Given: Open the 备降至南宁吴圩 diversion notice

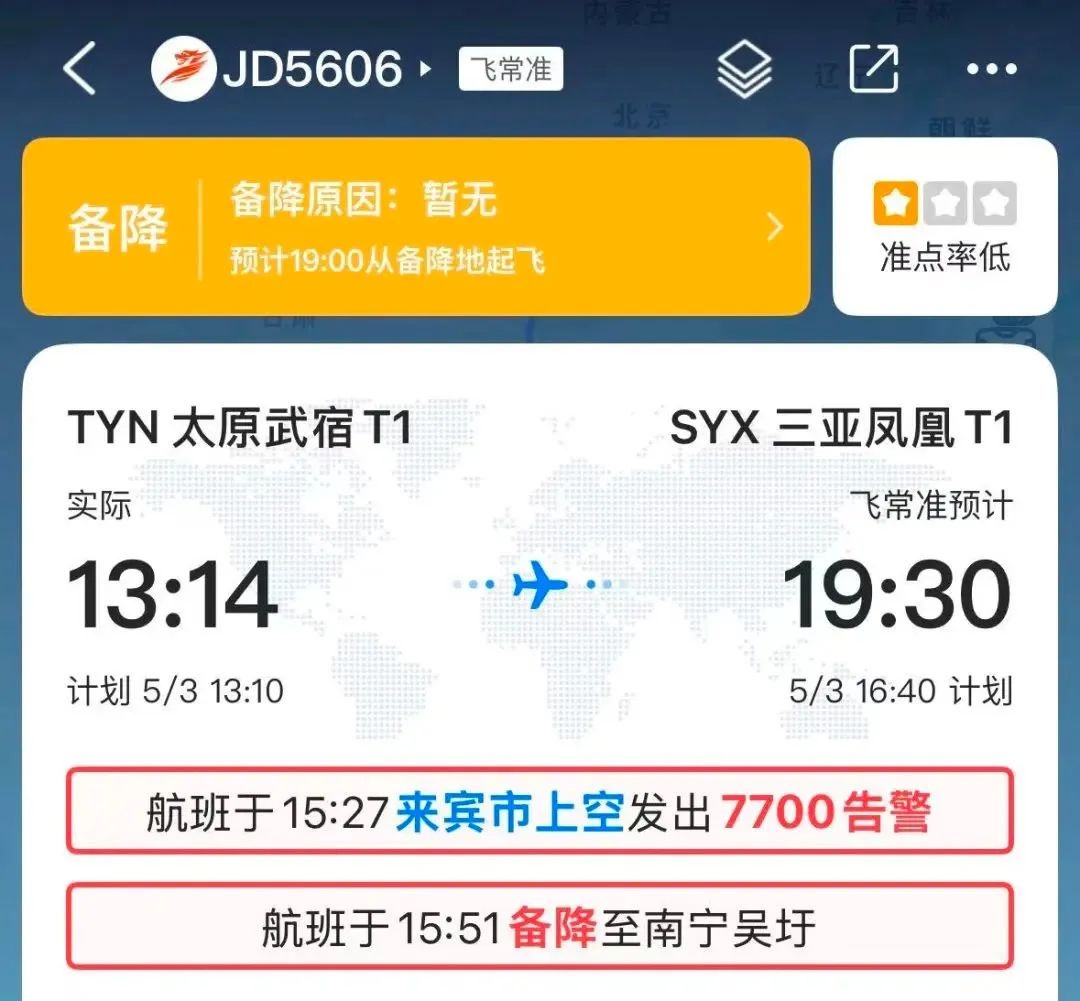Looking at the screenshot, I should click(x=539, y=926).
